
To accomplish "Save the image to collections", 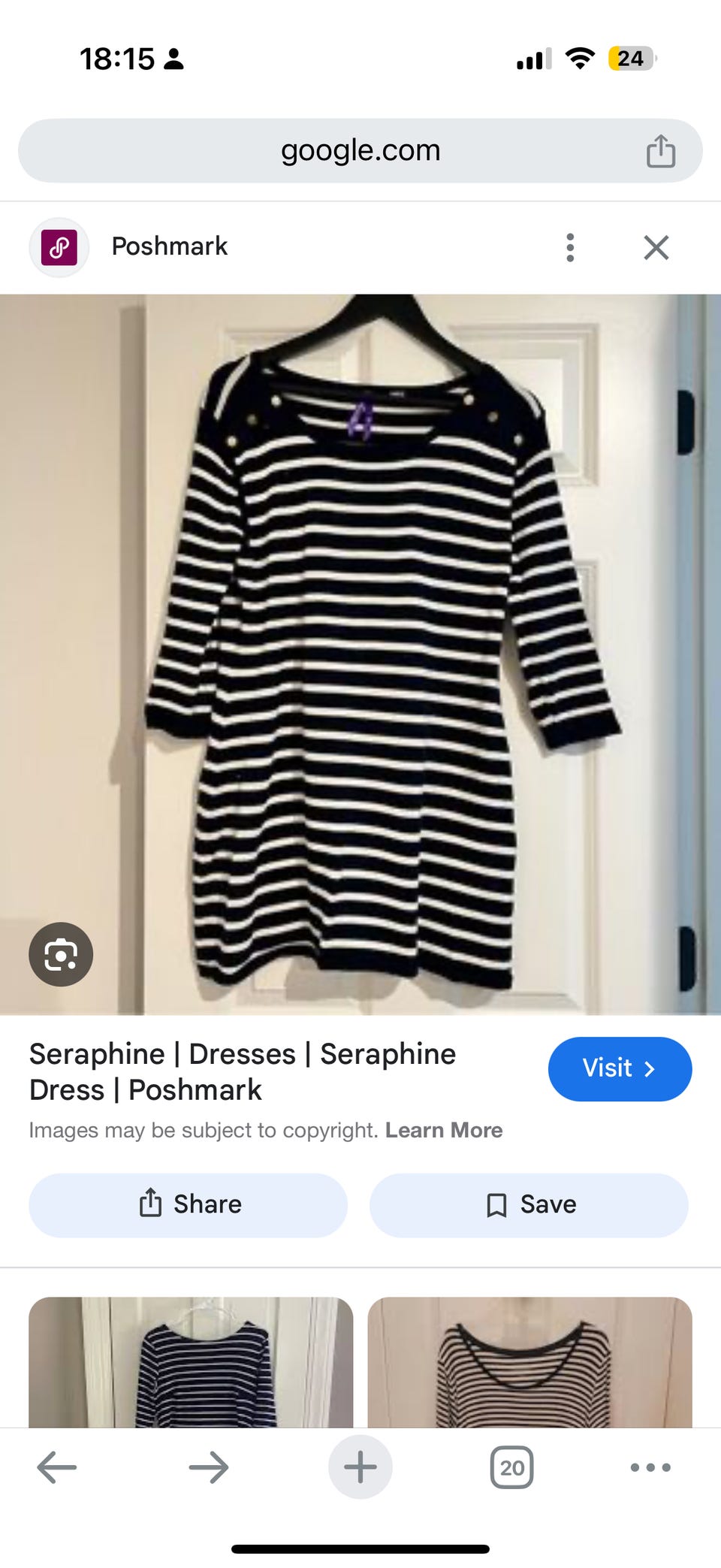I will click(x=529, y=1204).
